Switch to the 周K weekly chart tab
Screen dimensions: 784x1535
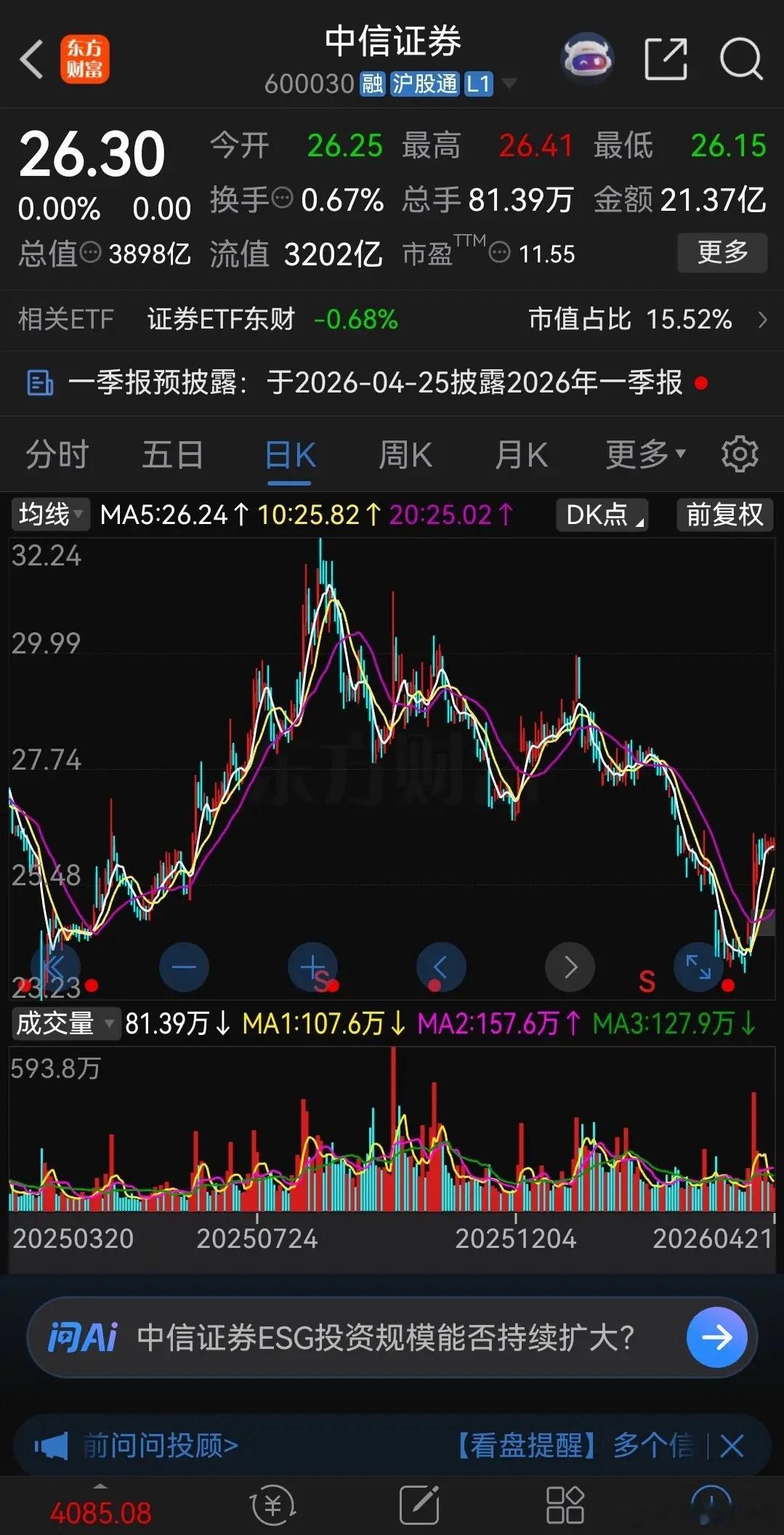coord(404,454)
